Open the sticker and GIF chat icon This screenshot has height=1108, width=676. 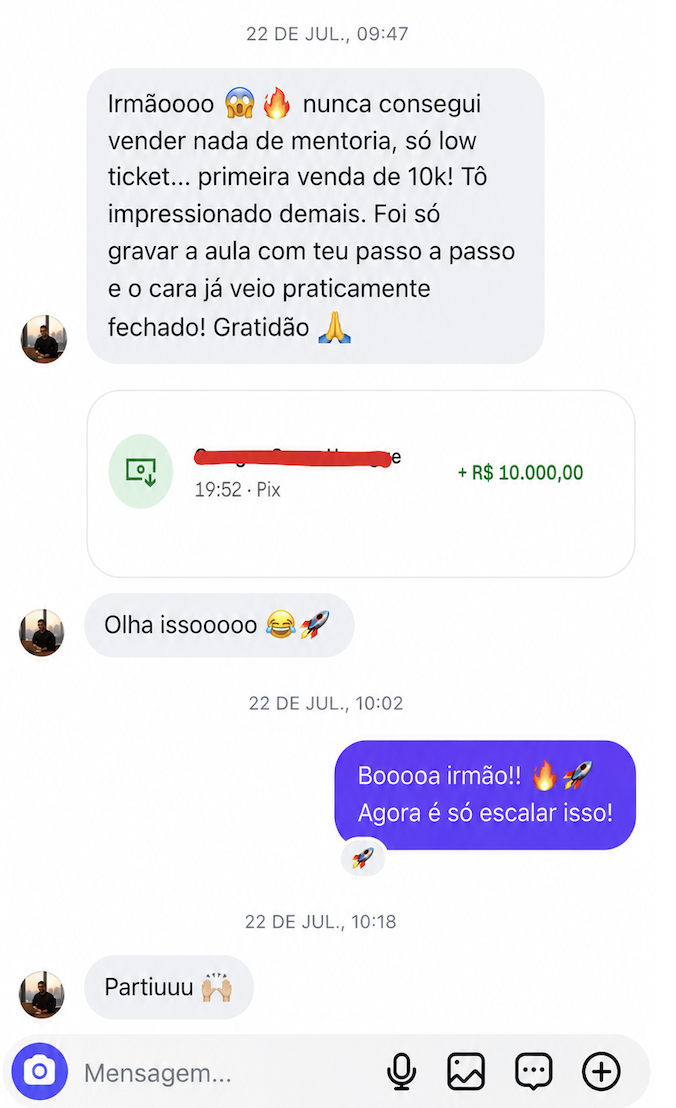pos(533,1071)
